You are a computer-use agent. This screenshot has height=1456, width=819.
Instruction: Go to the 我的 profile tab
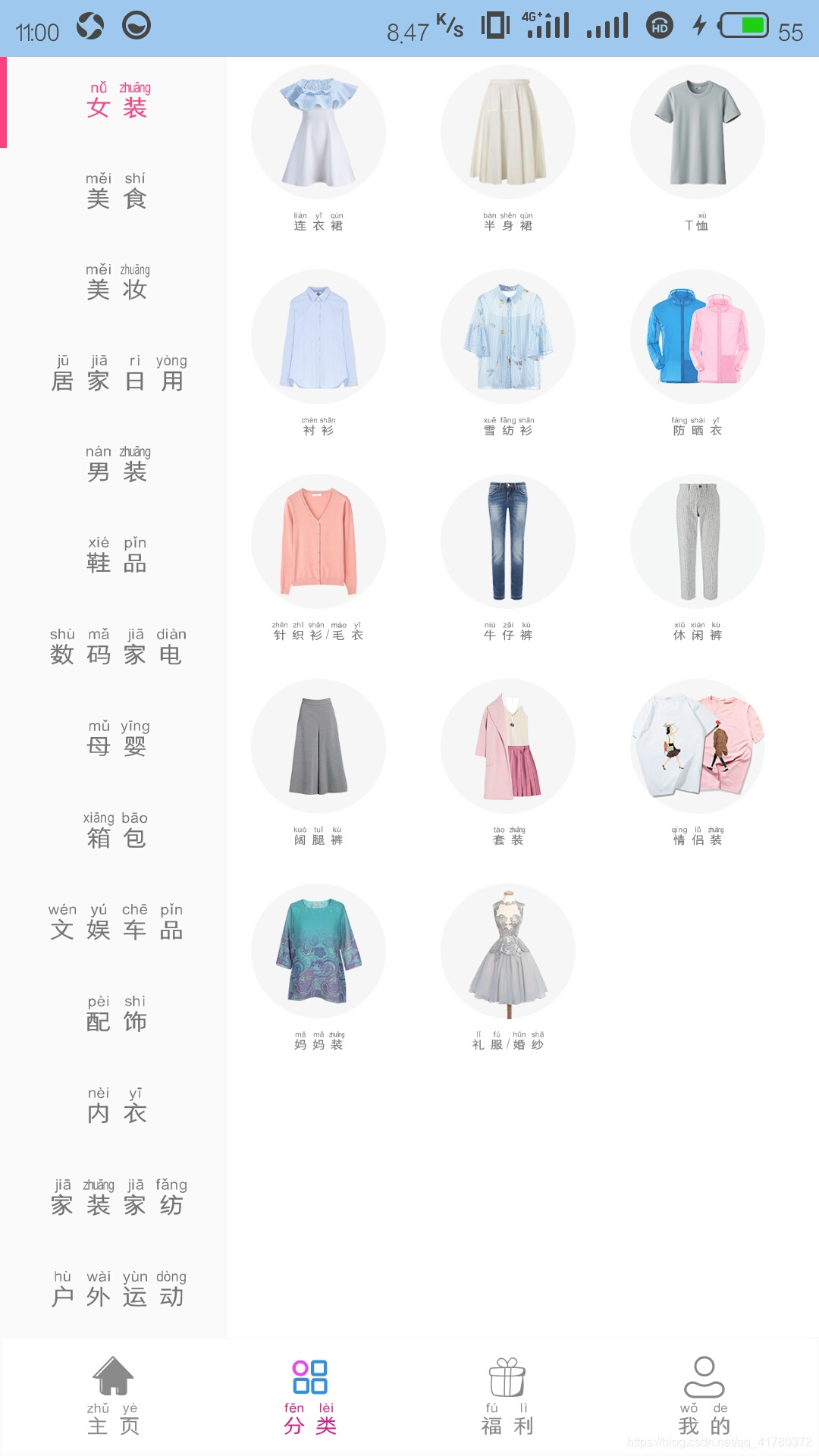coord(704,1395)
